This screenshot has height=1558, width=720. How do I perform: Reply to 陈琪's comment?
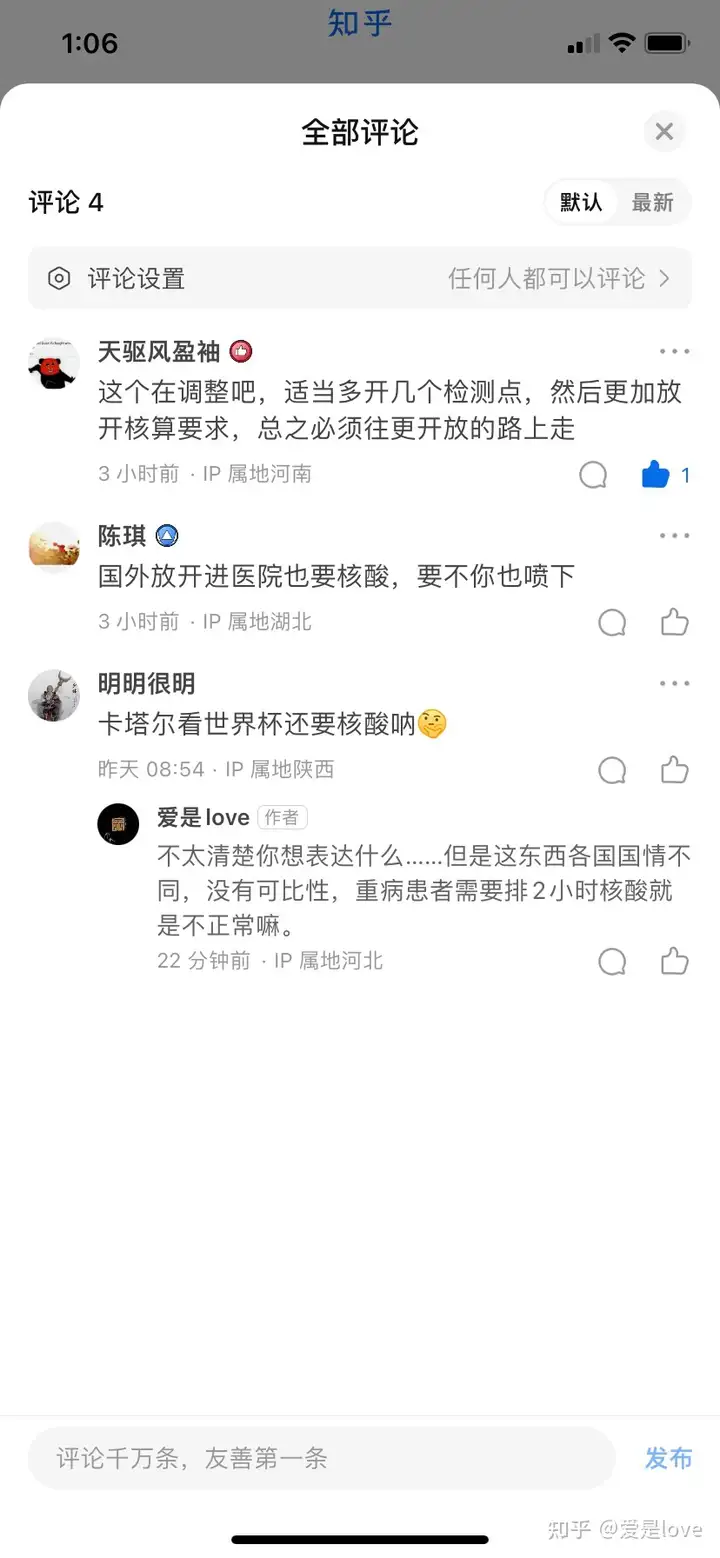pos(612,623)
